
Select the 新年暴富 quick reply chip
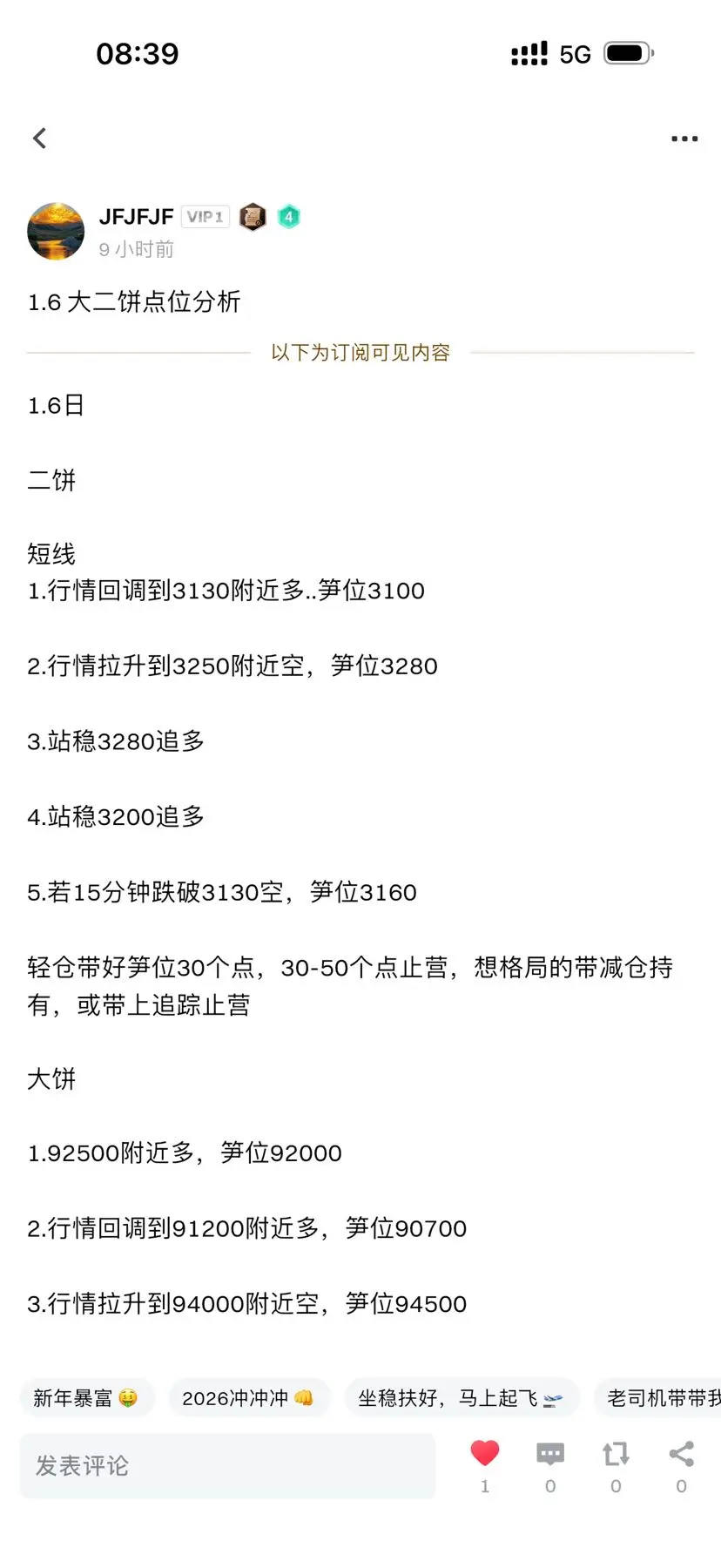[x=87, y=1397]
